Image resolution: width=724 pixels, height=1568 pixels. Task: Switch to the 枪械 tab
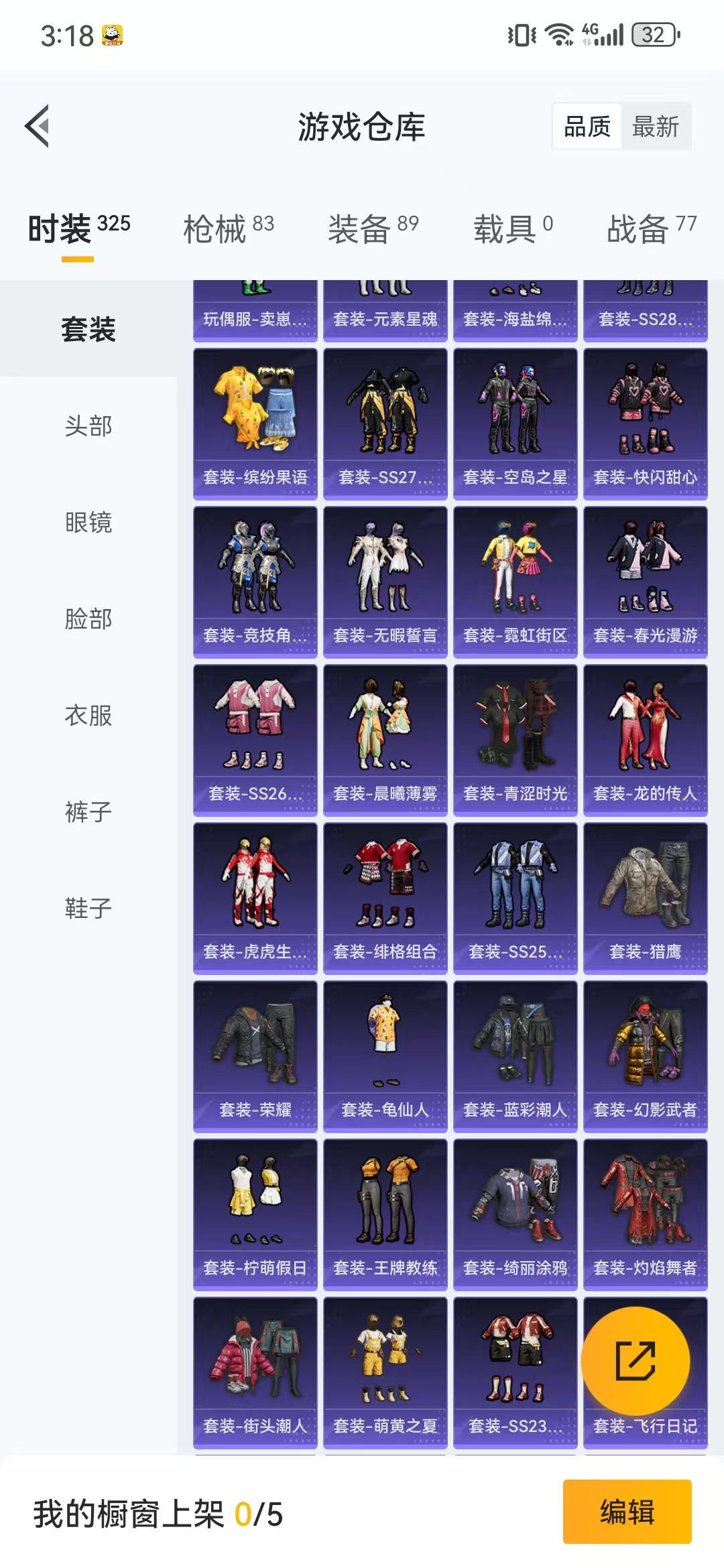pos(229,228)
